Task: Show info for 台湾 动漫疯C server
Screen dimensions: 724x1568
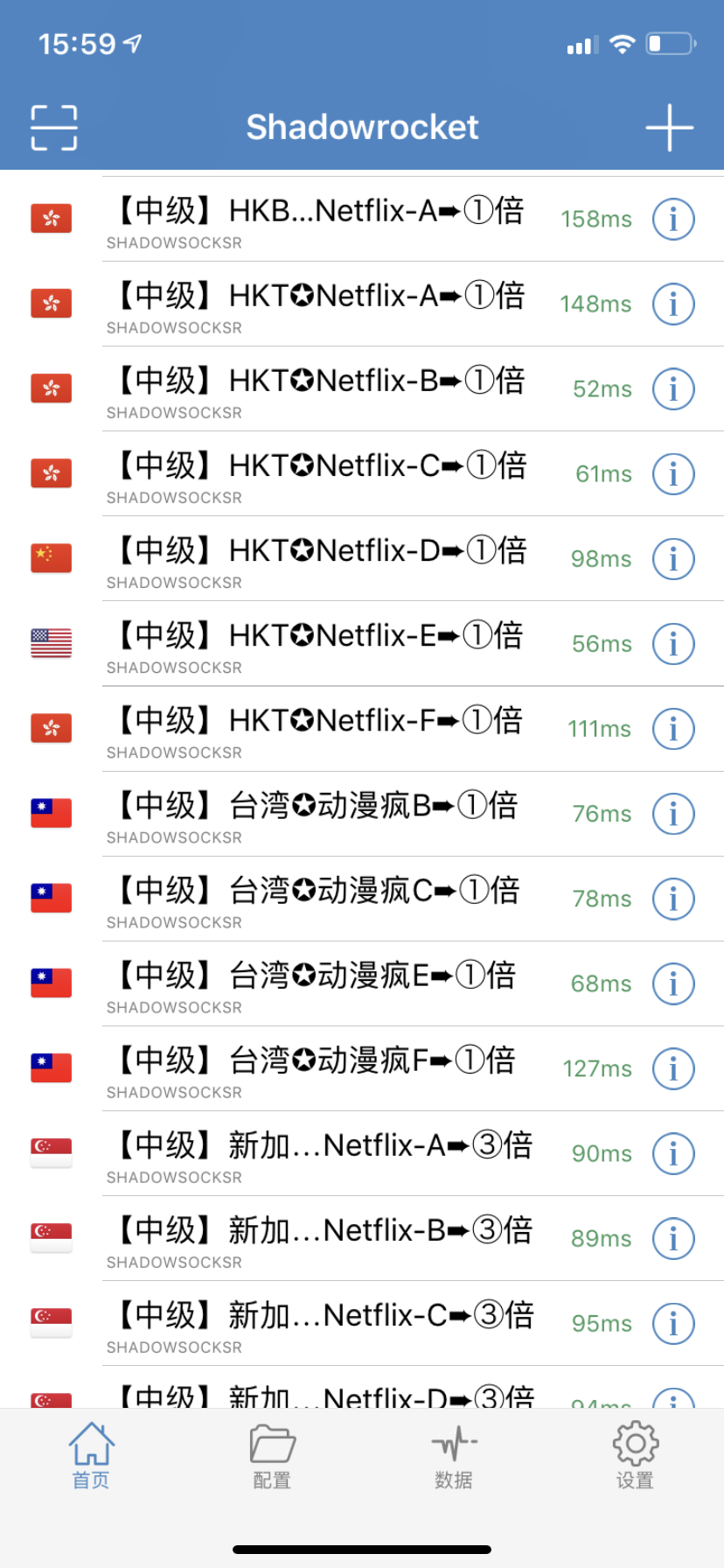Action: tap(673, 899)
